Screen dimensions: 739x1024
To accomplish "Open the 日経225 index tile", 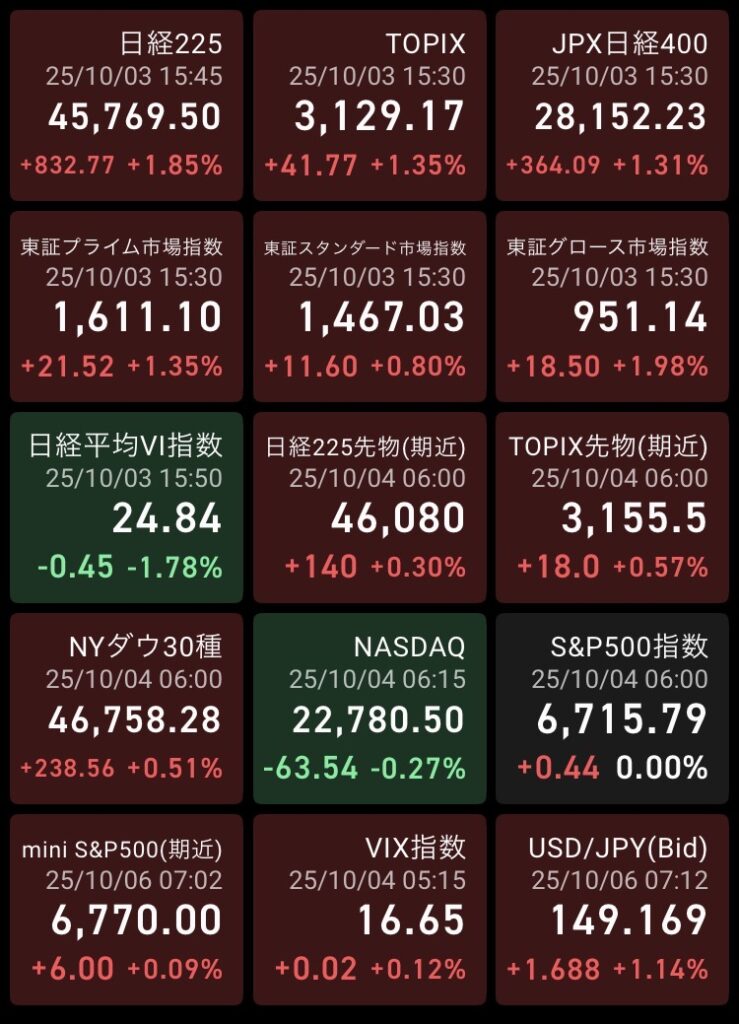I will tap(126, 106).
